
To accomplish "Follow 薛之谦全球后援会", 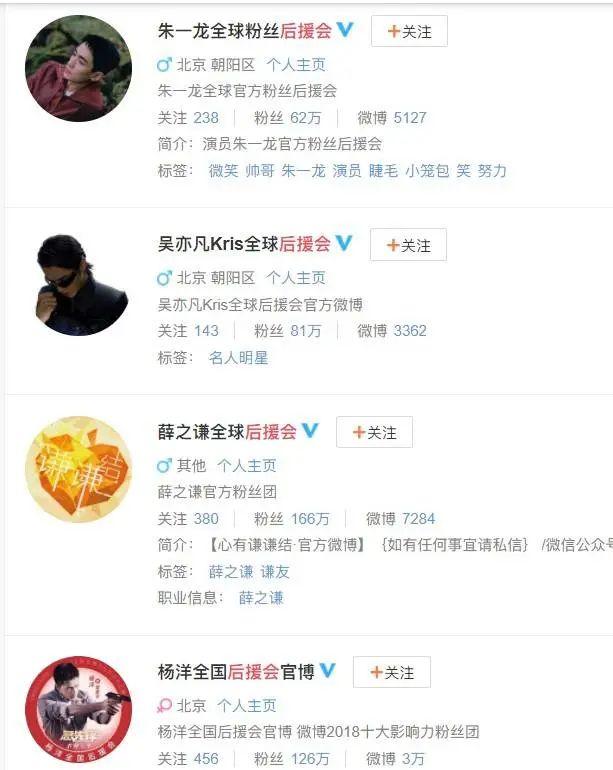I will (374, 433).
